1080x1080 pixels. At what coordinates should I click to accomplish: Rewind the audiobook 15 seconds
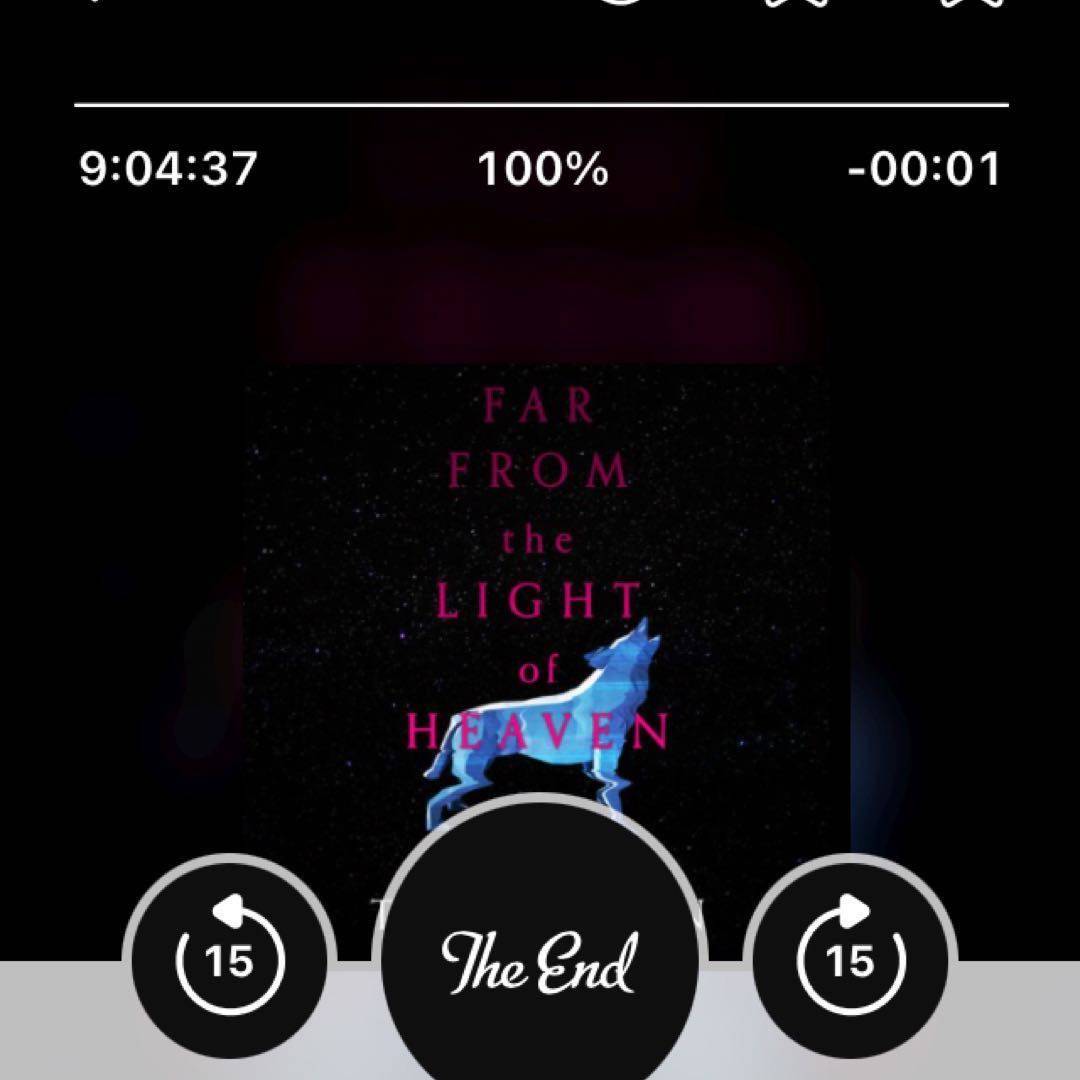229,959
